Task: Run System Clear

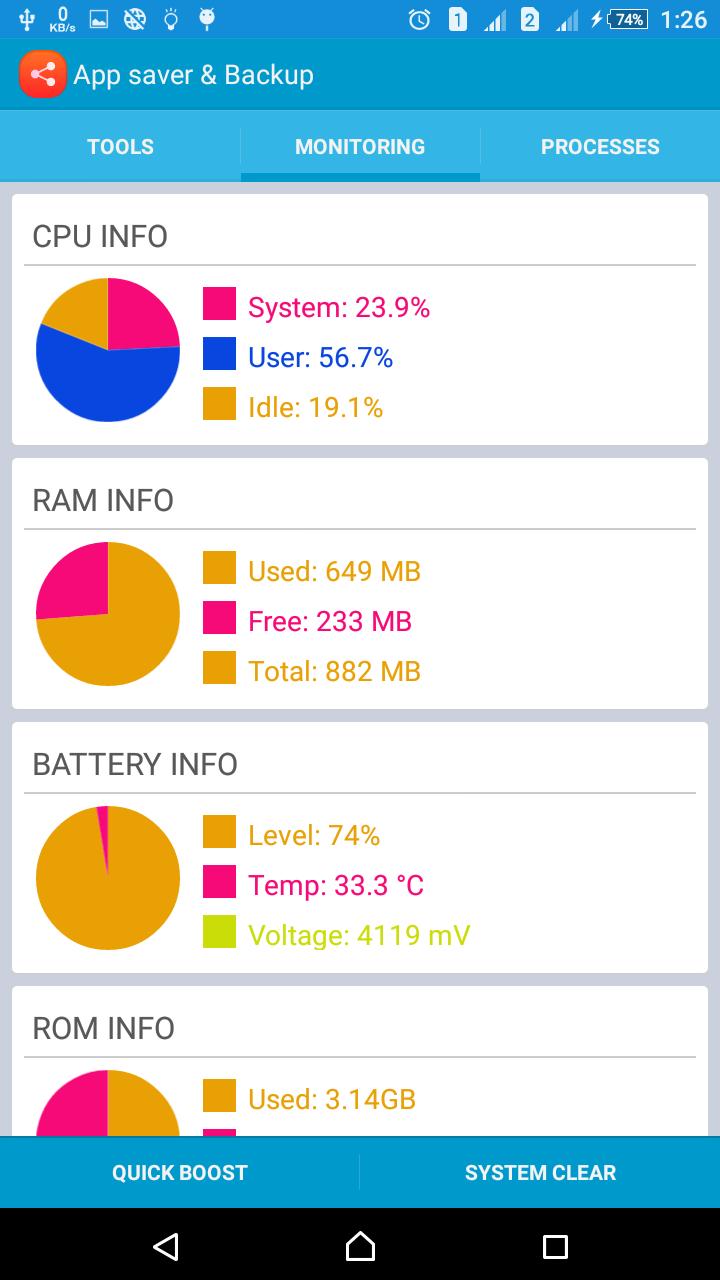Action: click(x=540, y=1172)
